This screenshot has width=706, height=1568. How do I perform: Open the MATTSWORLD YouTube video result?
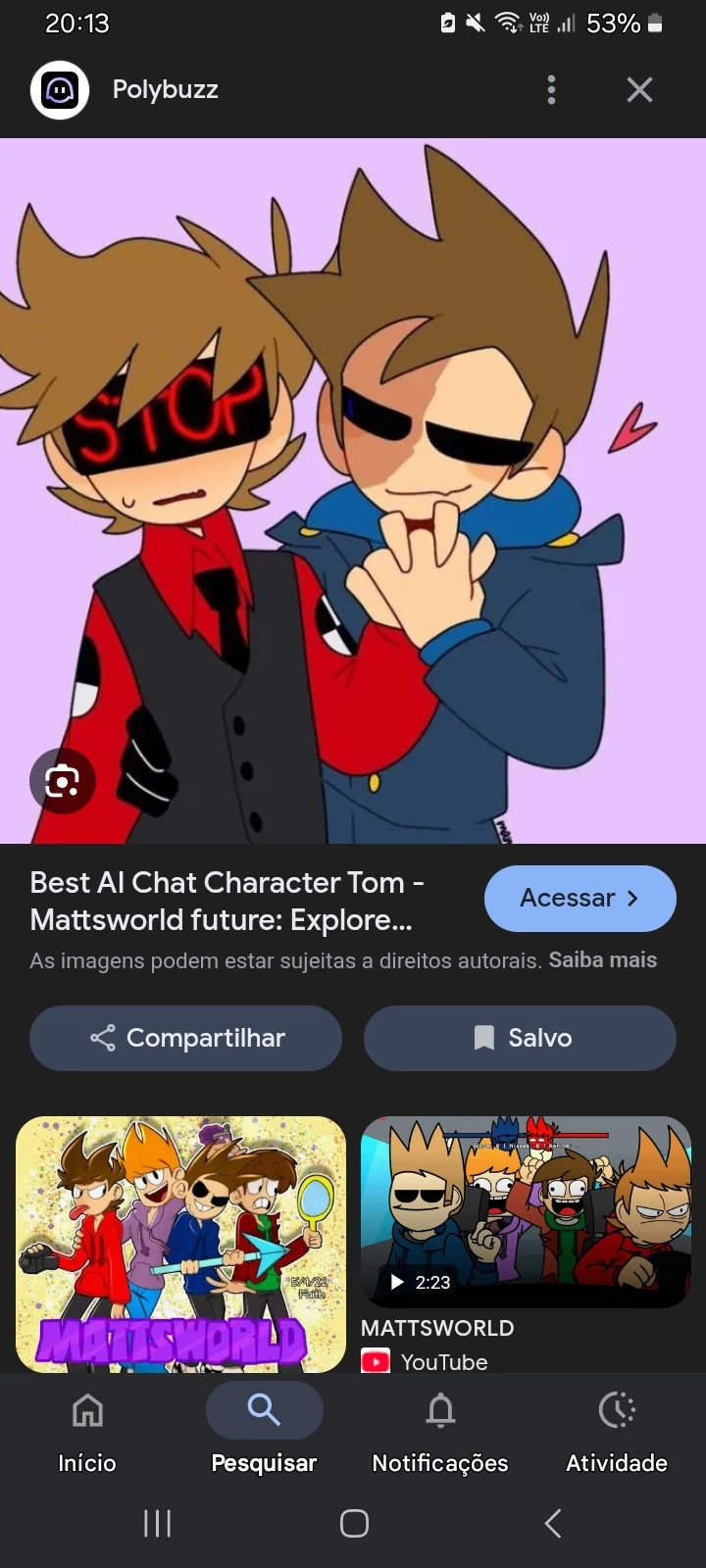coord(526,1213)
